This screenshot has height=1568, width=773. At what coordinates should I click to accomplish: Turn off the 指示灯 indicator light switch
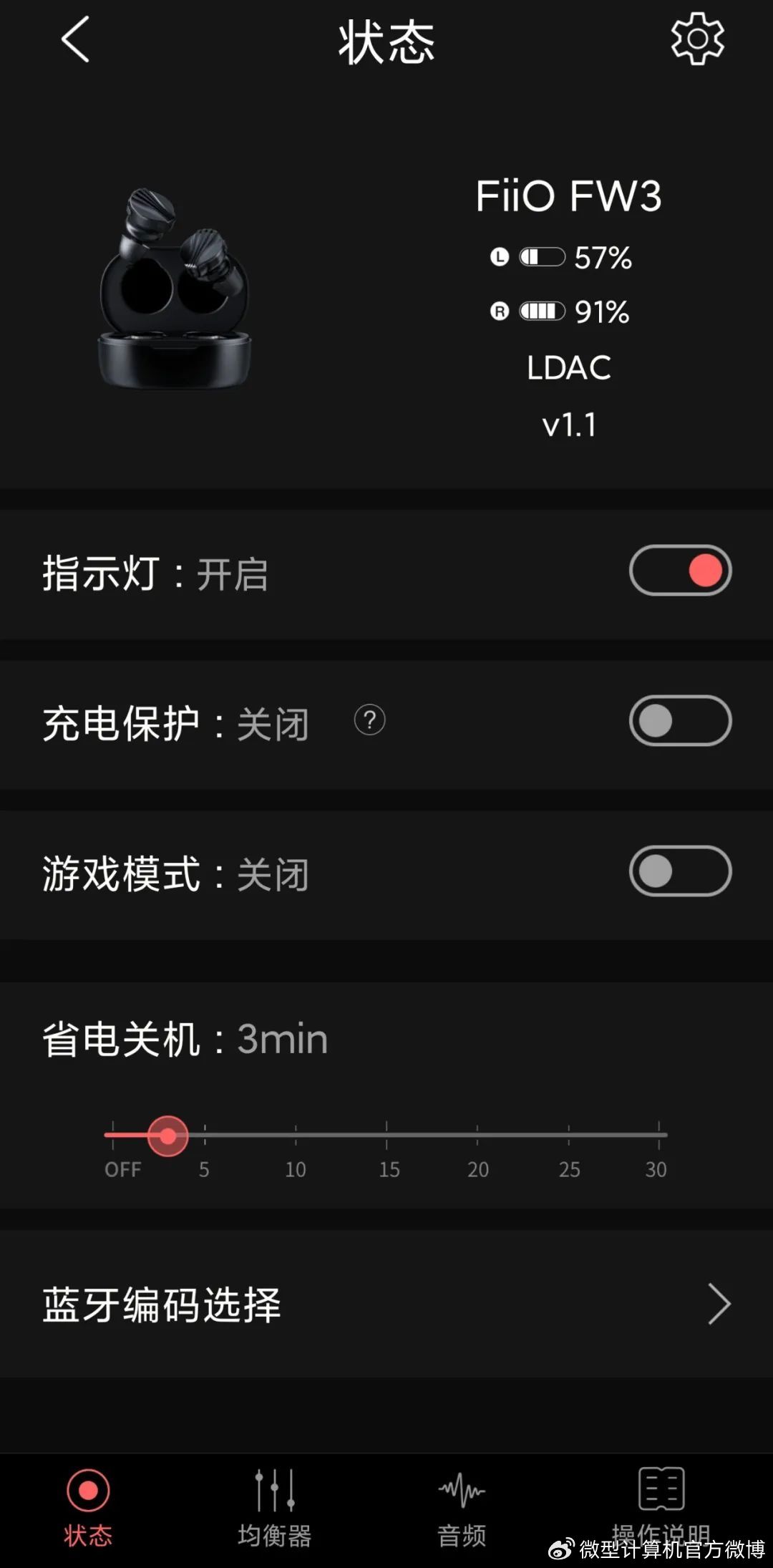coord(680,571)
